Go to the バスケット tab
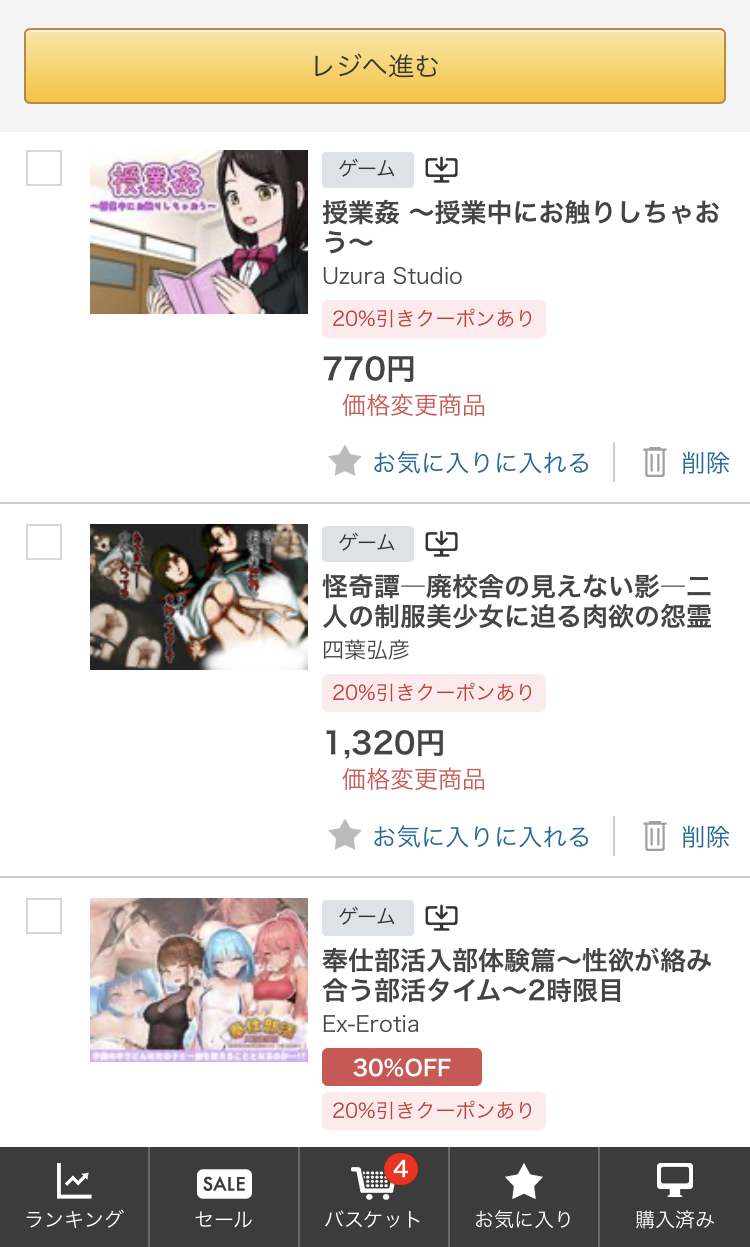The width and height of the screenshot is (750, 1247). coord(374,1197)
